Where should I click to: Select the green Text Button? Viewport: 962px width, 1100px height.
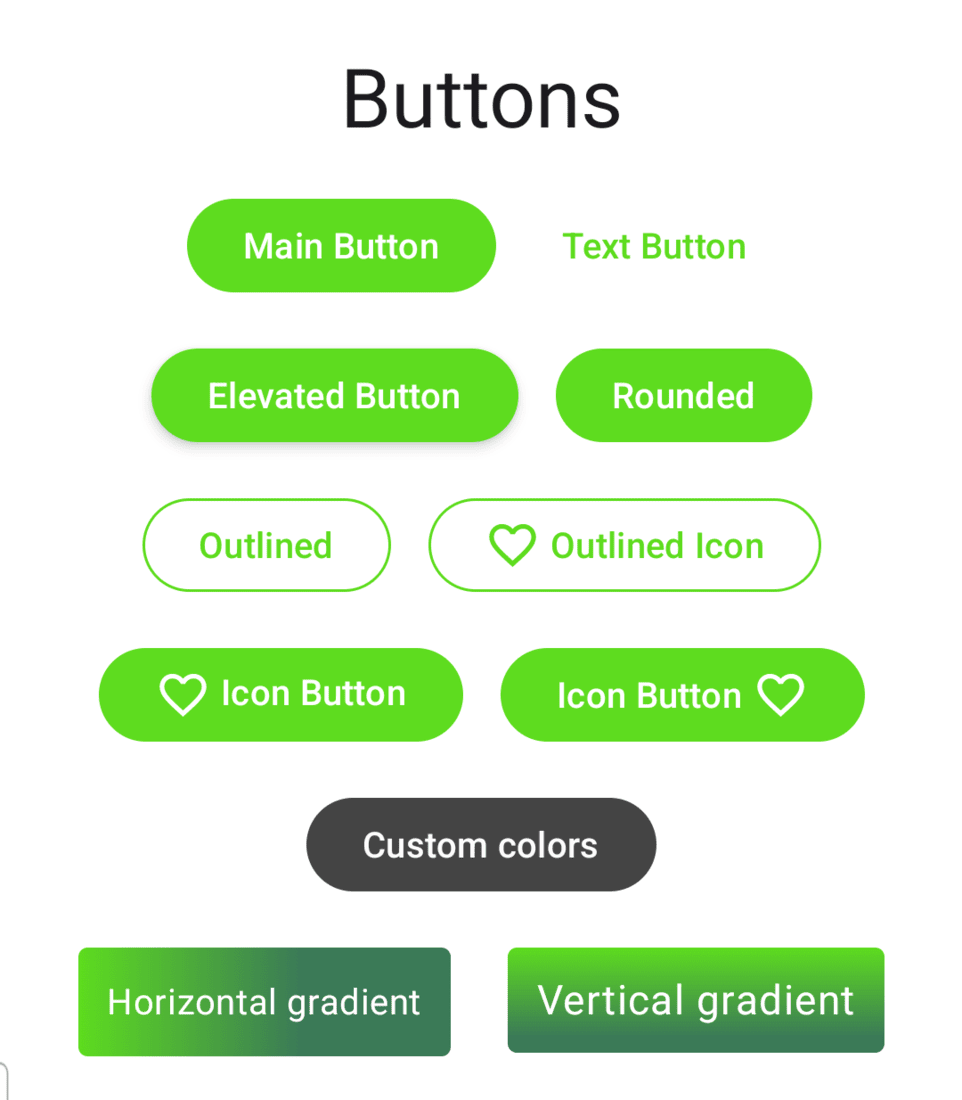tap(654, 246)
